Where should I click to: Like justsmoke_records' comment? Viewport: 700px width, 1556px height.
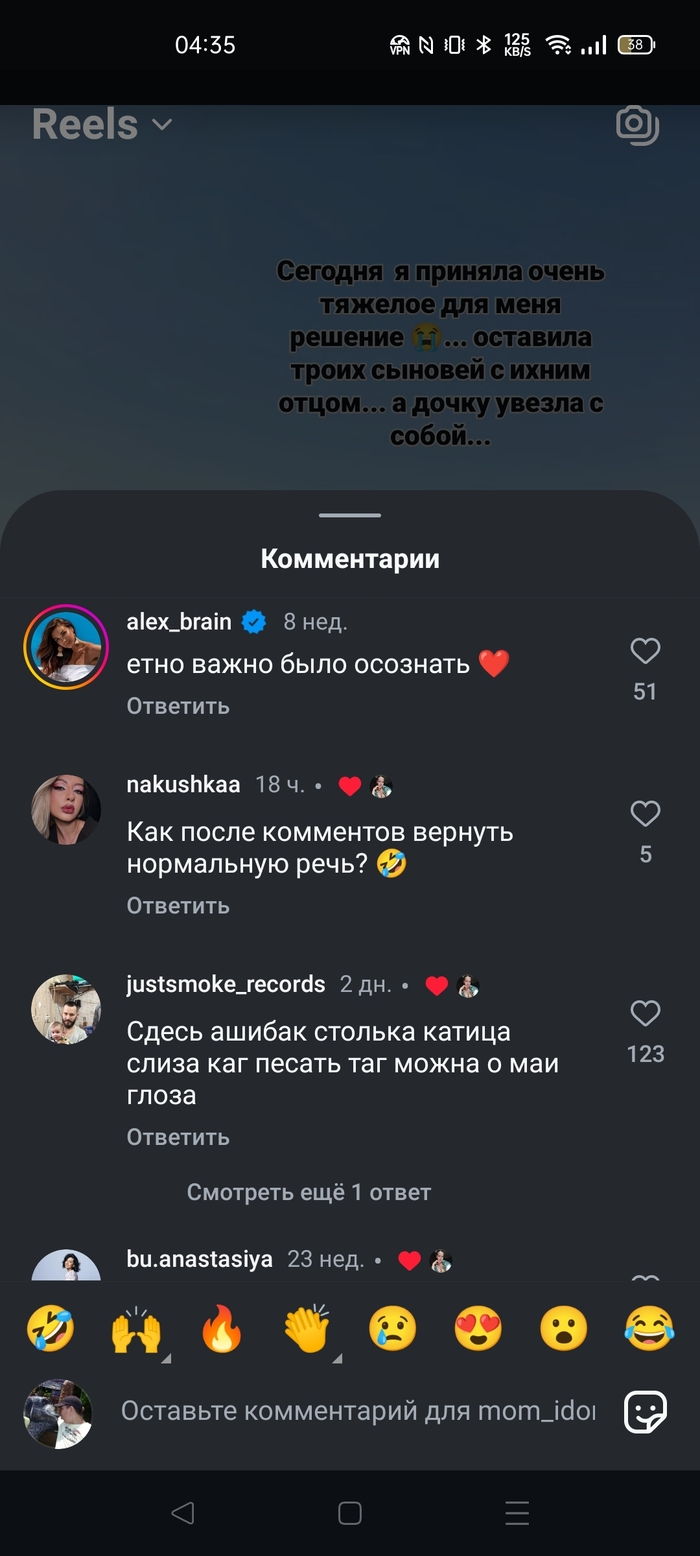[645, 1014]
